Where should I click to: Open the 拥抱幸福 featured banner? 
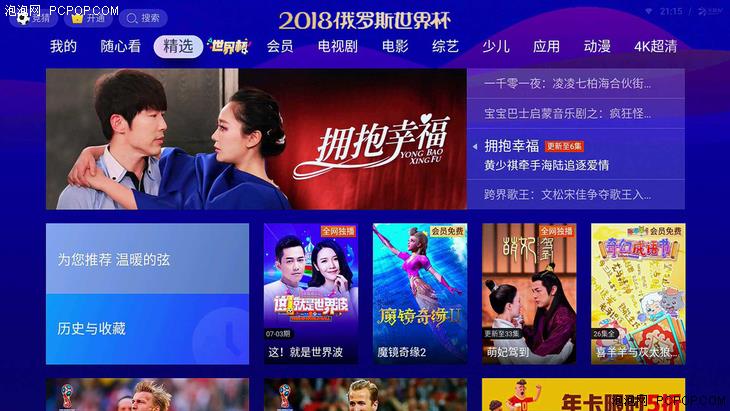(x=256, y=138)
